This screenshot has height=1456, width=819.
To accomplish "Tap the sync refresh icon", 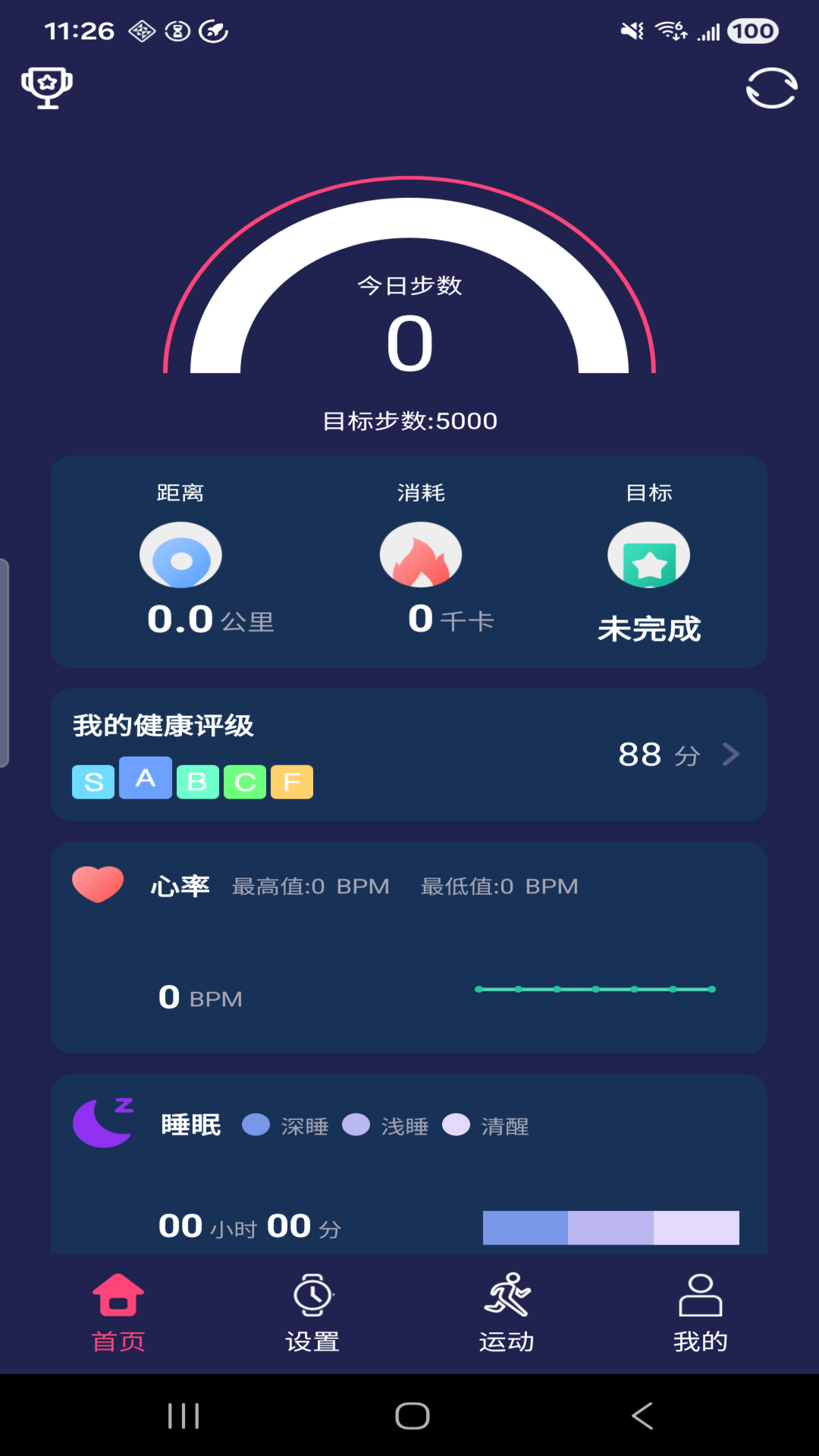I will (770, 87).
